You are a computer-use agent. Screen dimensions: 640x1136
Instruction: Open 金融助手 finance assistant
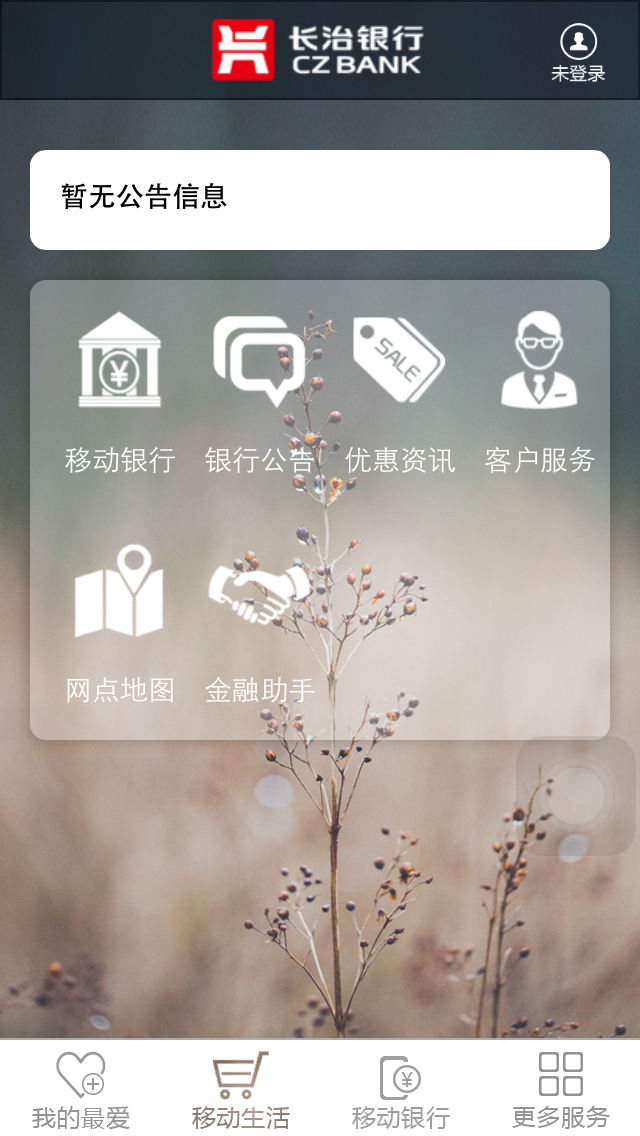(x=260, y=622)
